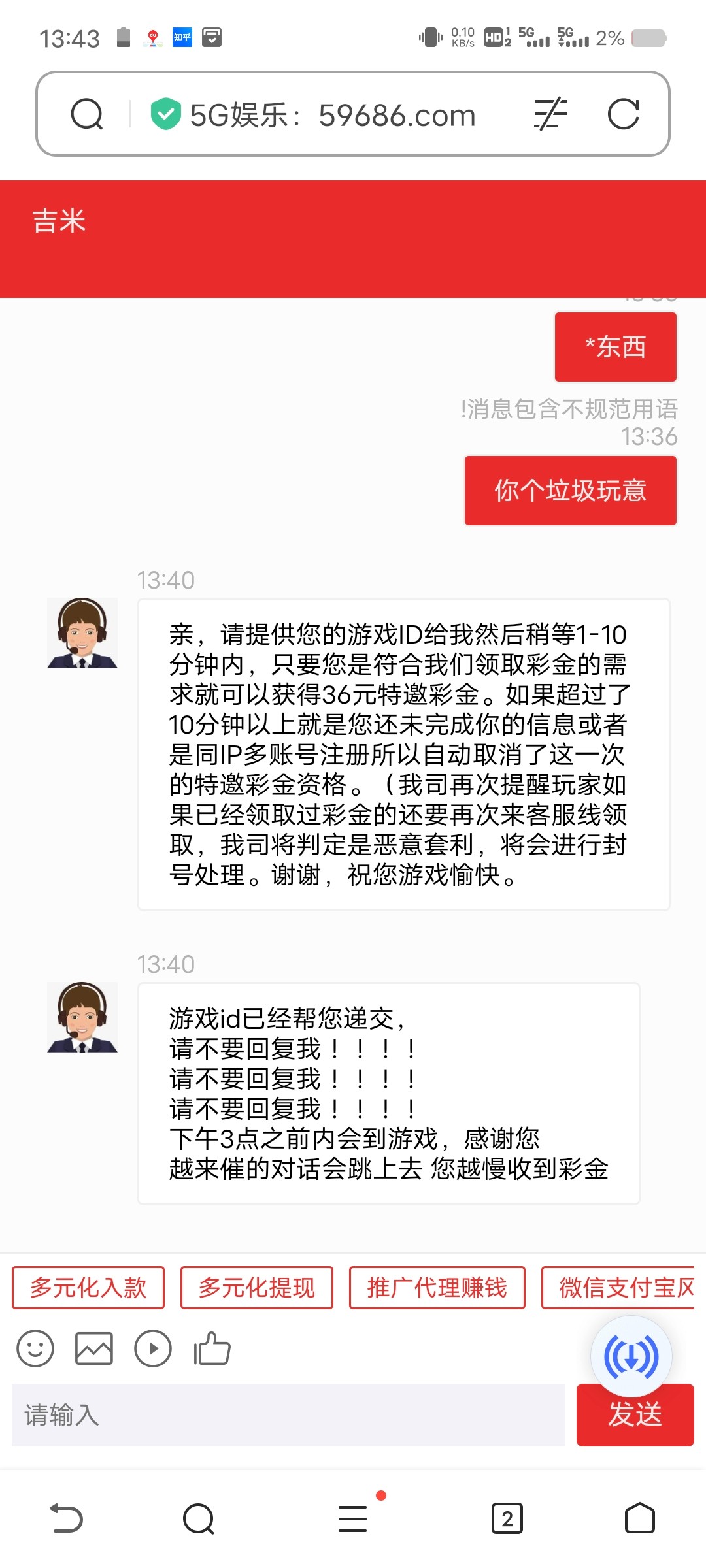The height and width of the screenshot is (1568, 706).
Task: Choose the 多元化提现 quick reply chip
Action: [257, 1288]
